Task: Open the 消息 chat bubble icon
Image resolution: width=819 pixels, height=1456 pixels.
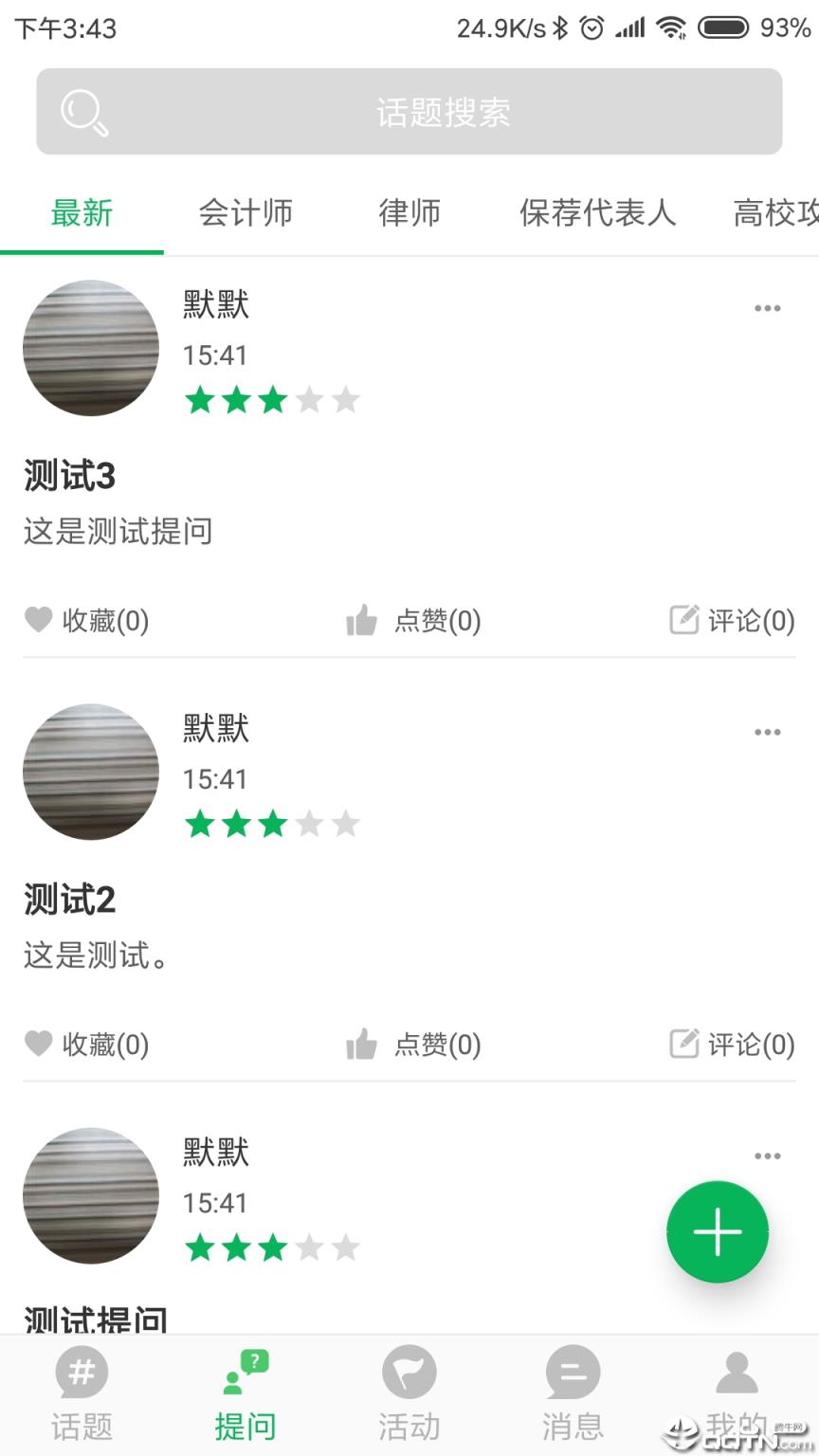Action: pos(573,1372)
